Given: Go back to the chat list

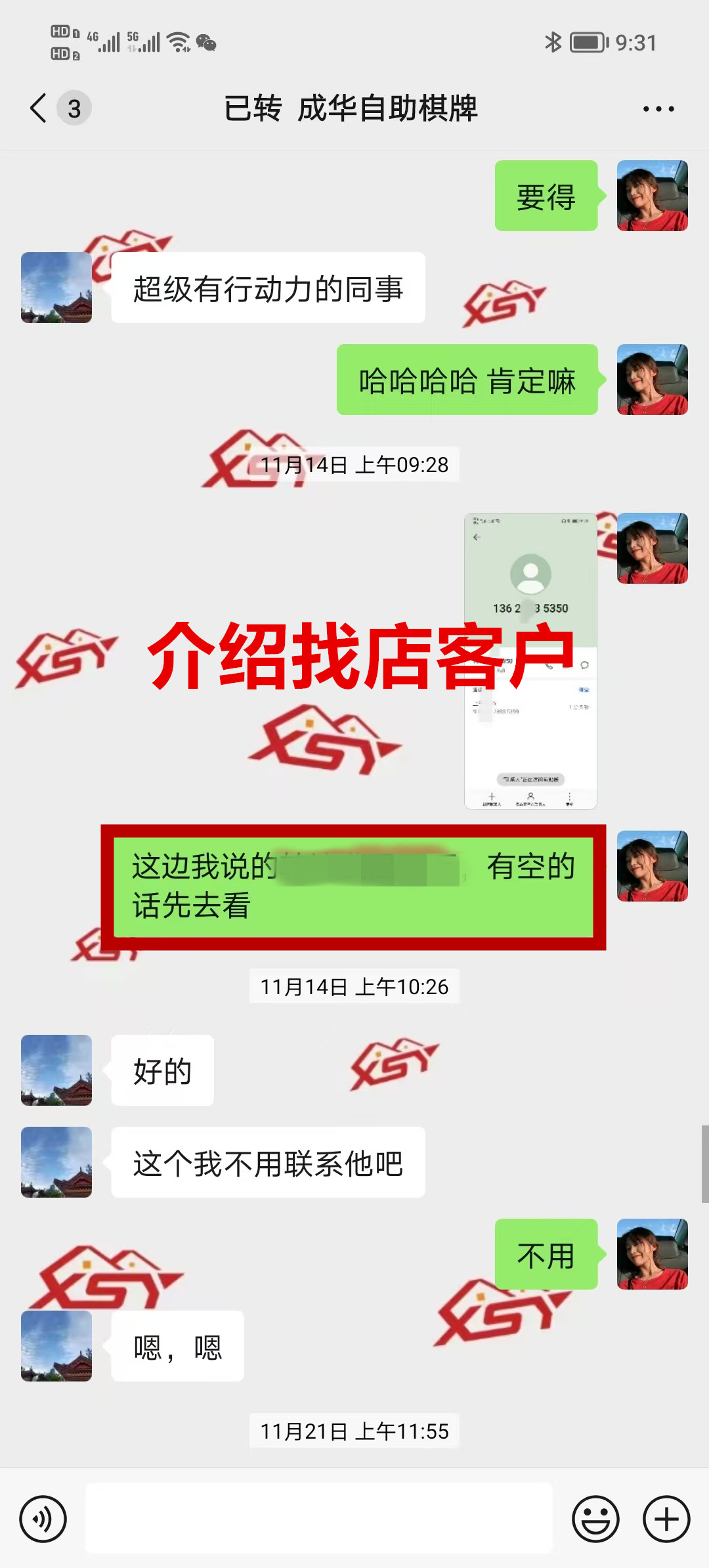Looking at the screenshot, I should coord(39,108).
